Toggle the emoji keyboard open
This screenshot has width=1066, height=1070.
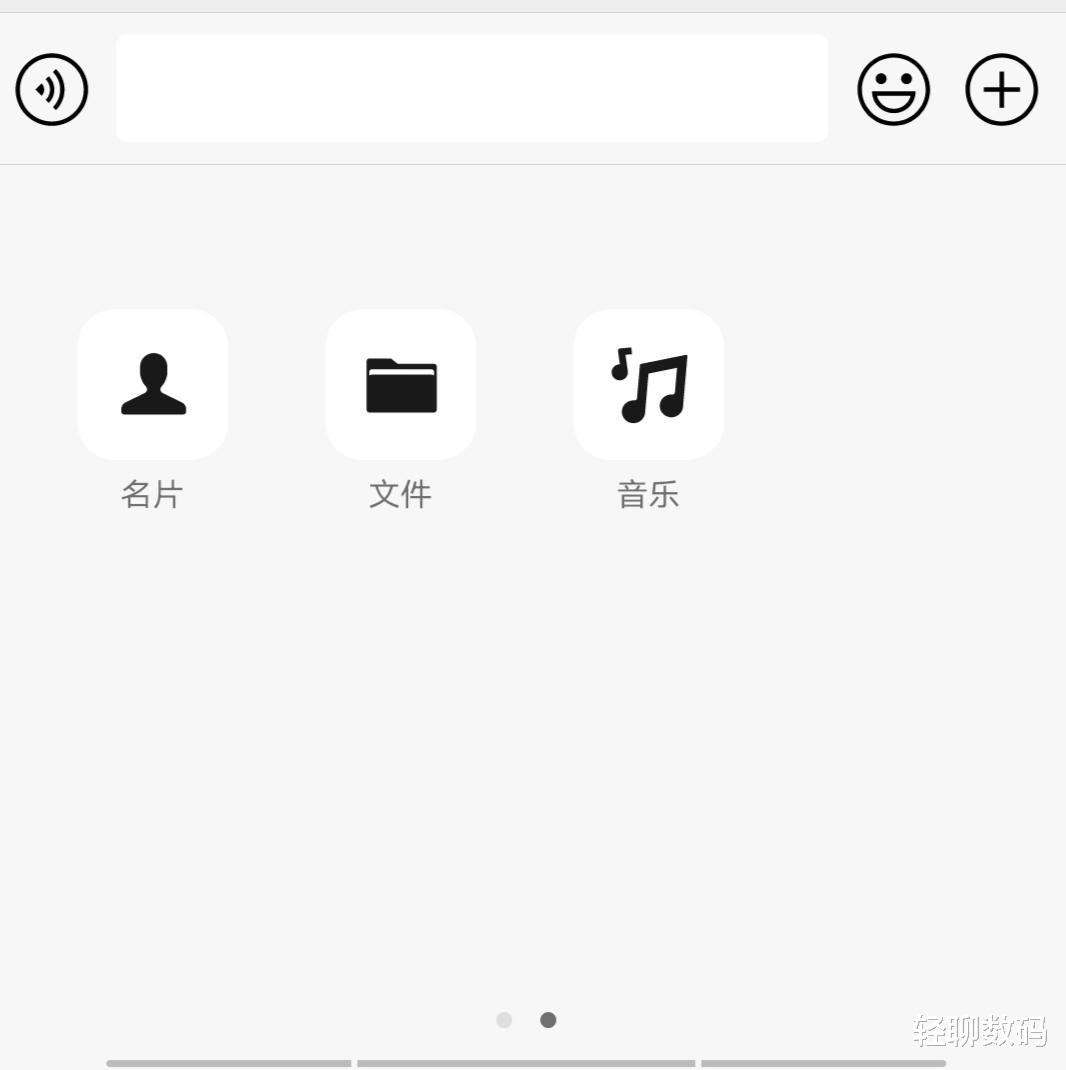(895, 89)
